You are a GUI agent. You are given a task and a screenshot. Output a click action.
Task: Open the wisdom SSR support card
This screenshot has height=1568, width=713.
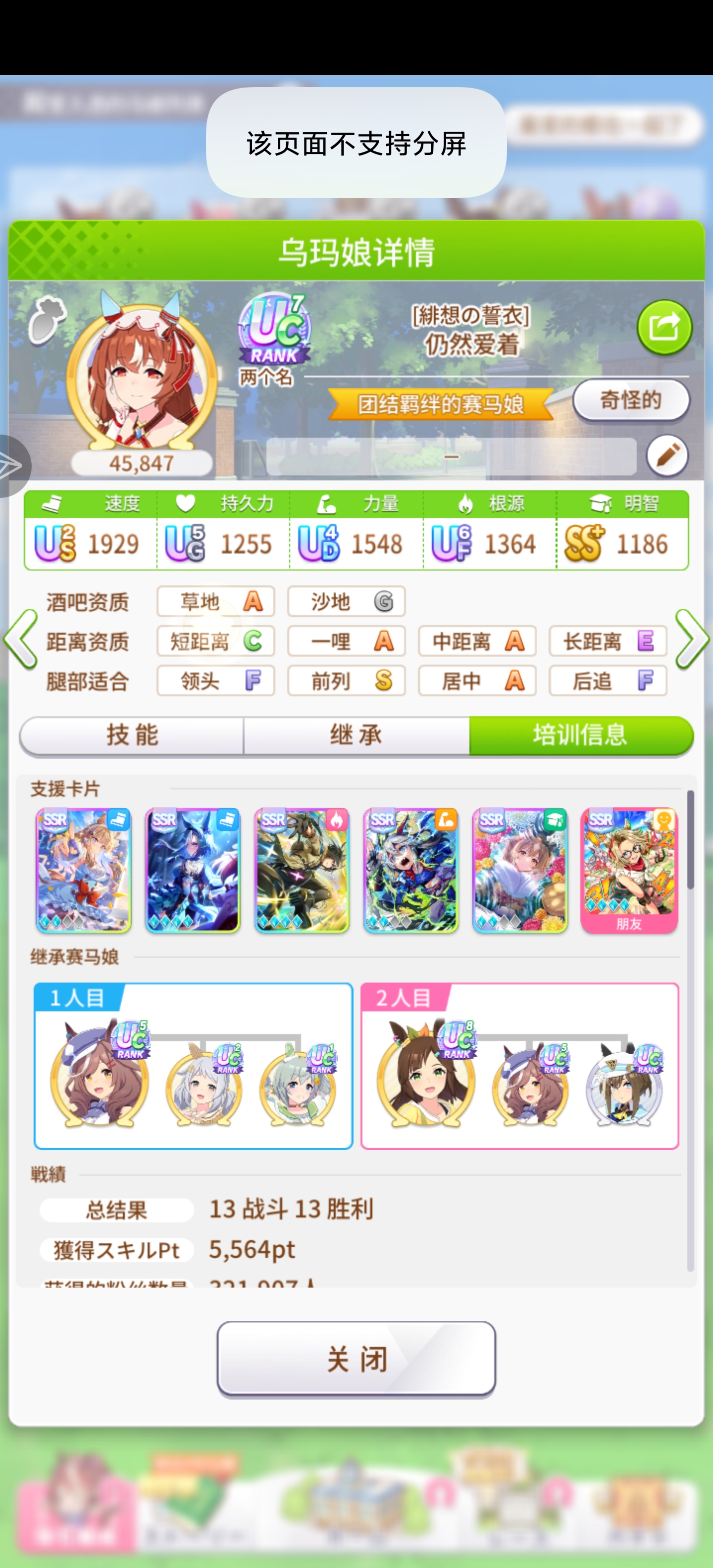[x=519, y=871]
